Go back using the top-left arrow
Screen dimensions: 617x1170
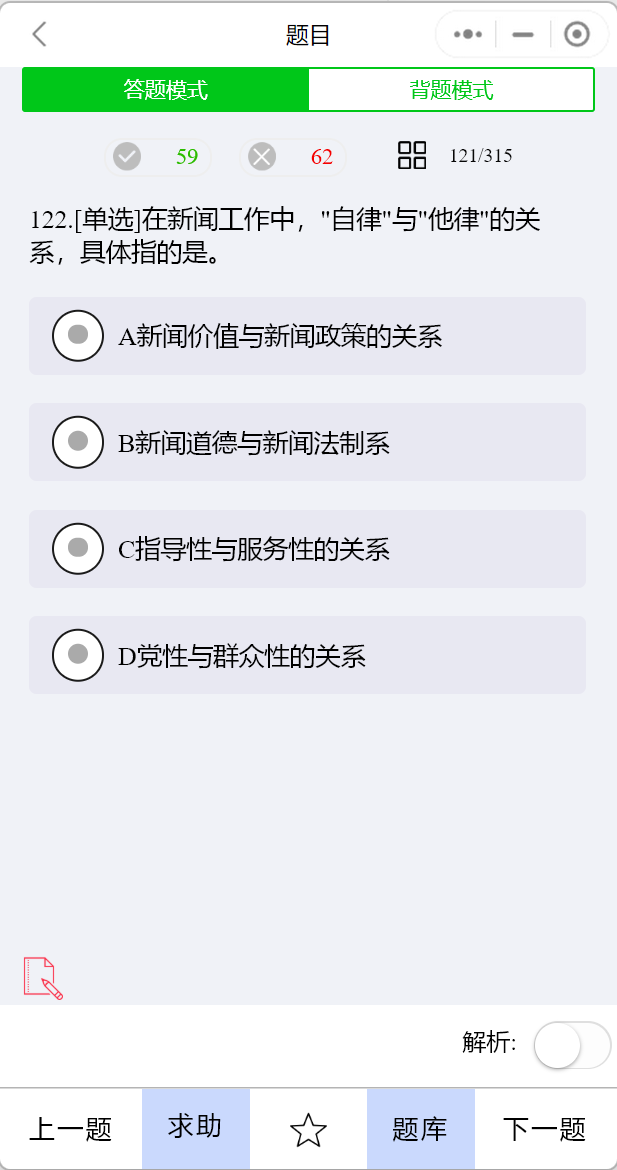[39, 35]
